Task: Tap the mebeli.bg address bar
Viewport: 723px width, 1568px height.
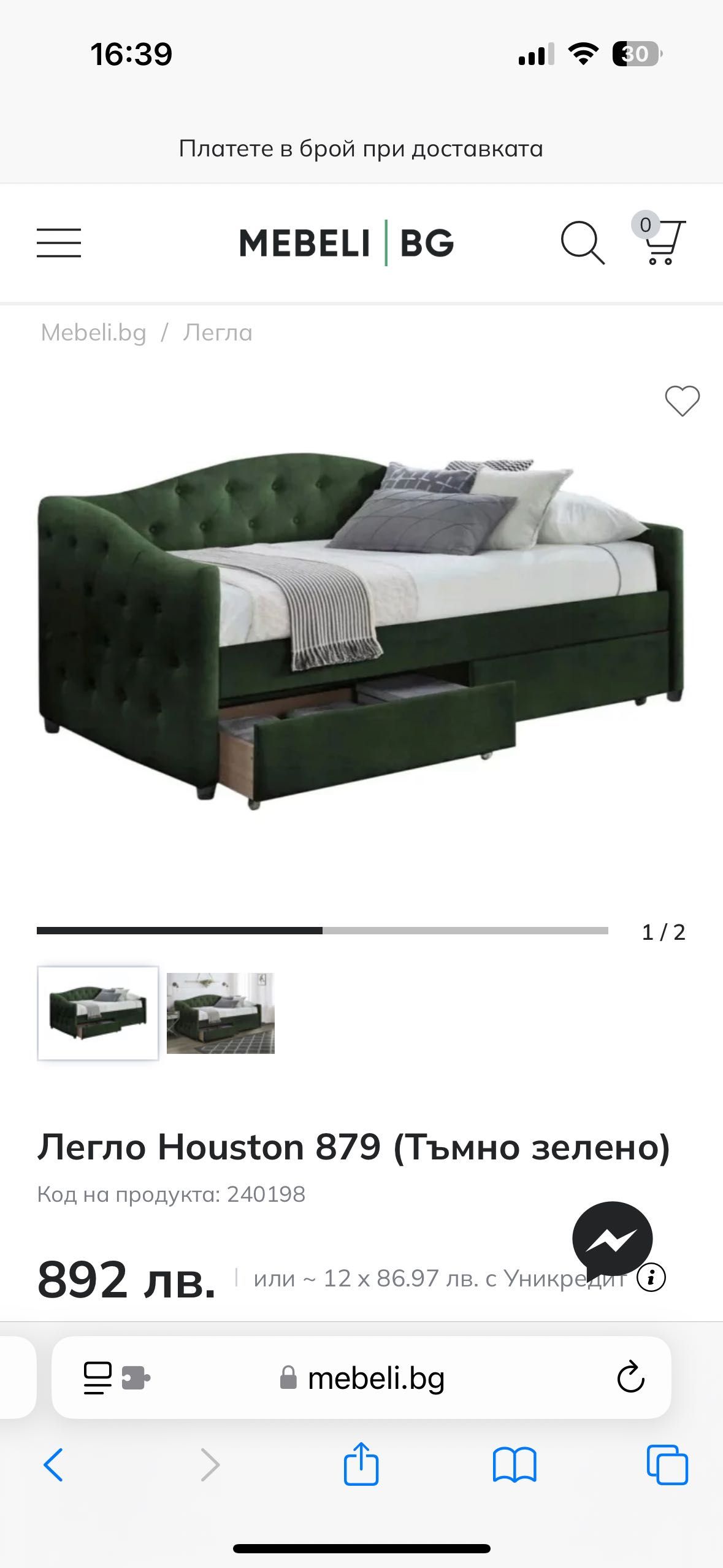Action: [375, 1378]
